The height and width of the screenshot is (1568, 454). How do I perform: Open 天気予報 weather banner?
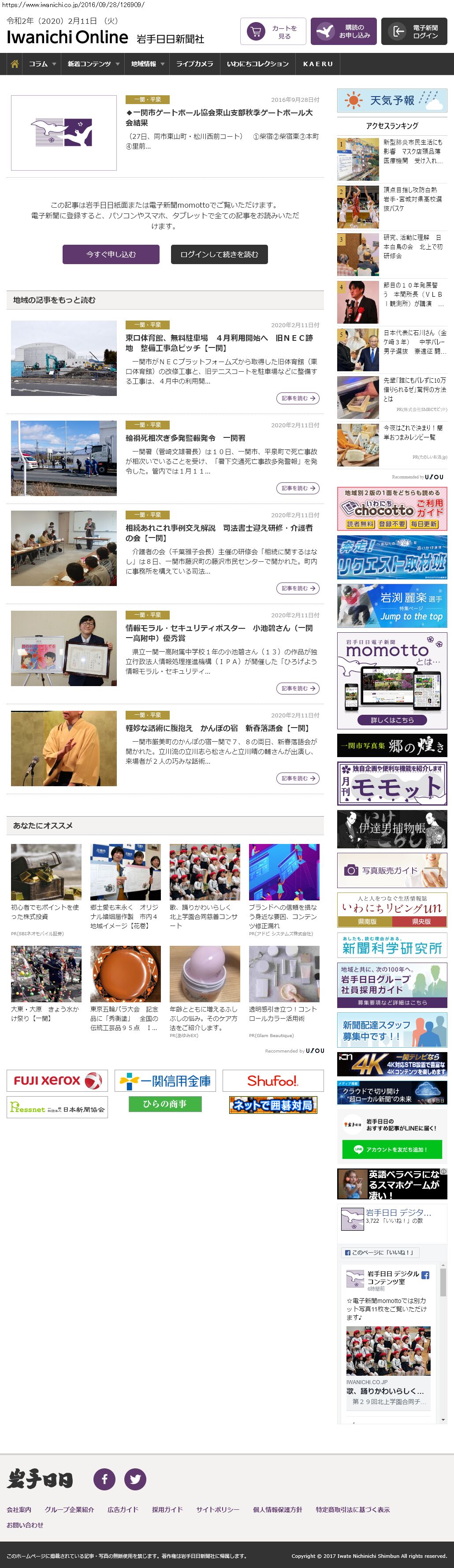coord(392,101)
